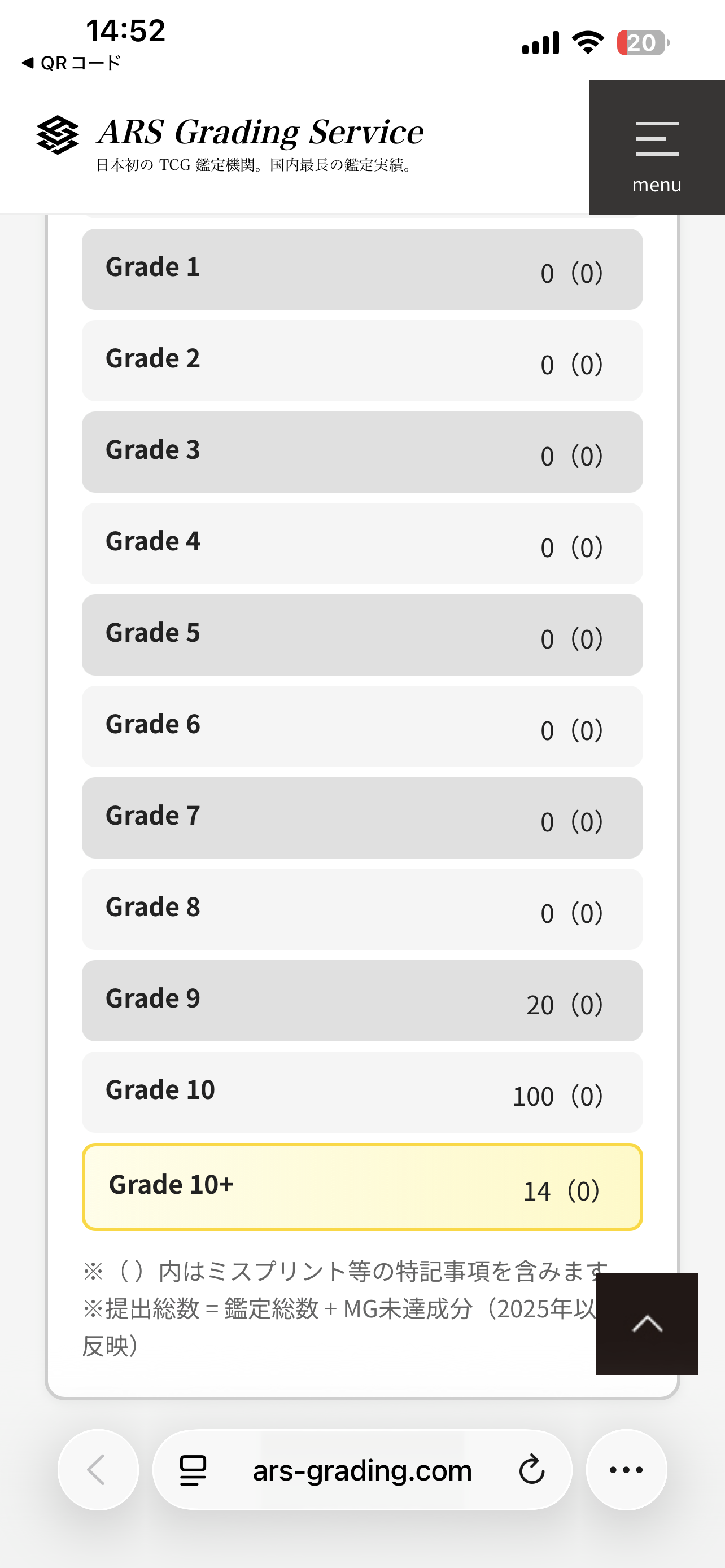Tap the scroll-to-top arrow button
Image resolution: width=725 pixels, height=1568 pixels.
click(x=647, y=1324)
